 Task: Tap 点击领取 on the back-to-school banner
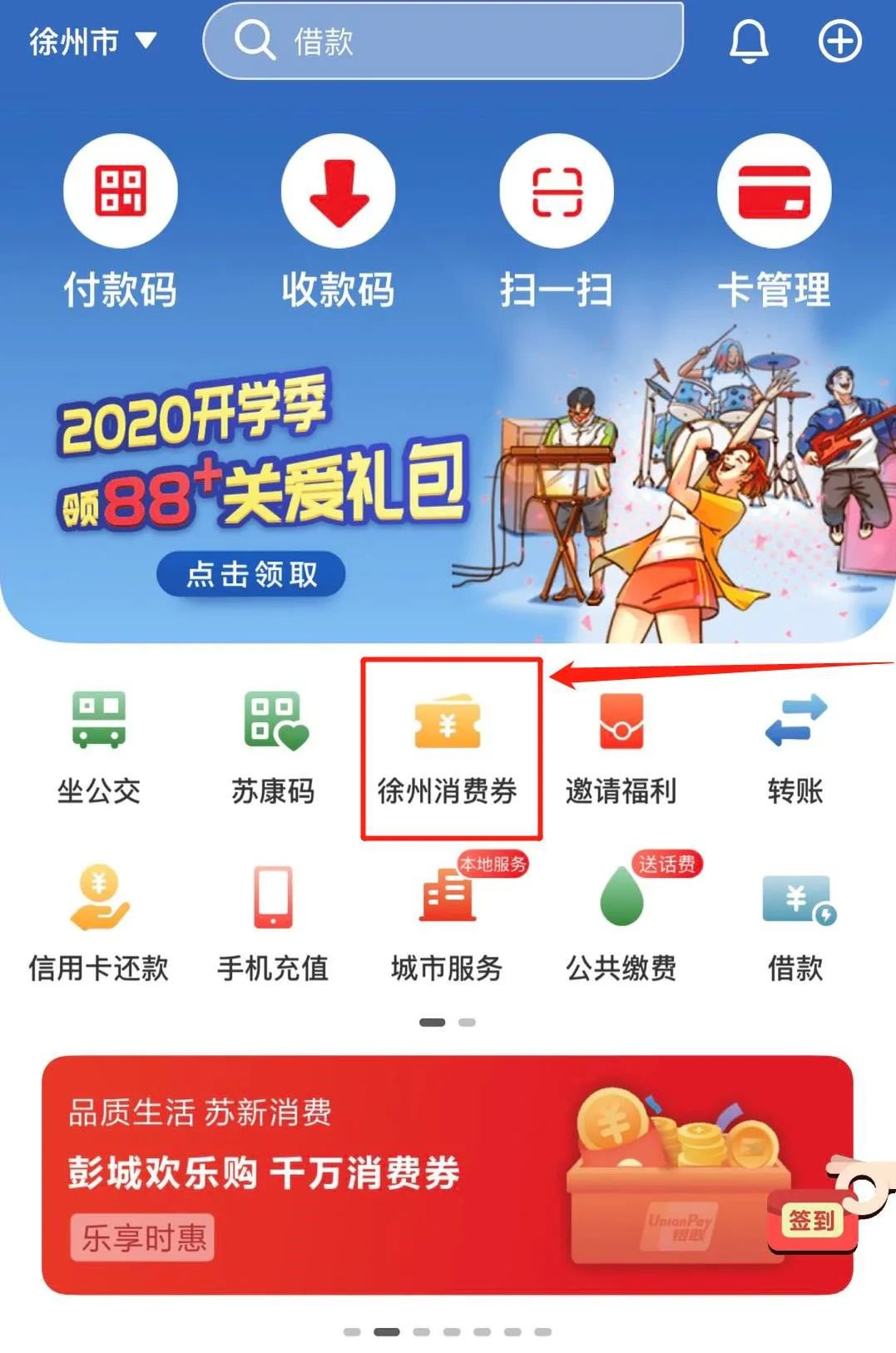click(x=251, y=573)
